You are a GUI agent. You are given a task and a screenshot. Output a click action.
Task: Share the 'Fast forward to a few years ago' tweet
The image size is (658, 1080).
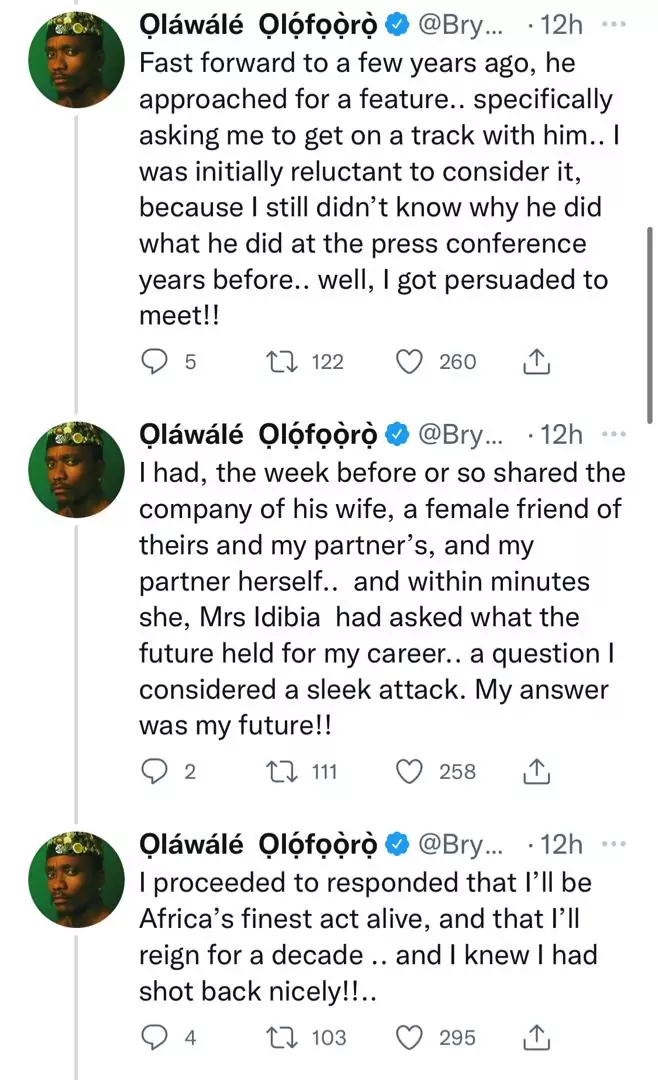[536, 362]
